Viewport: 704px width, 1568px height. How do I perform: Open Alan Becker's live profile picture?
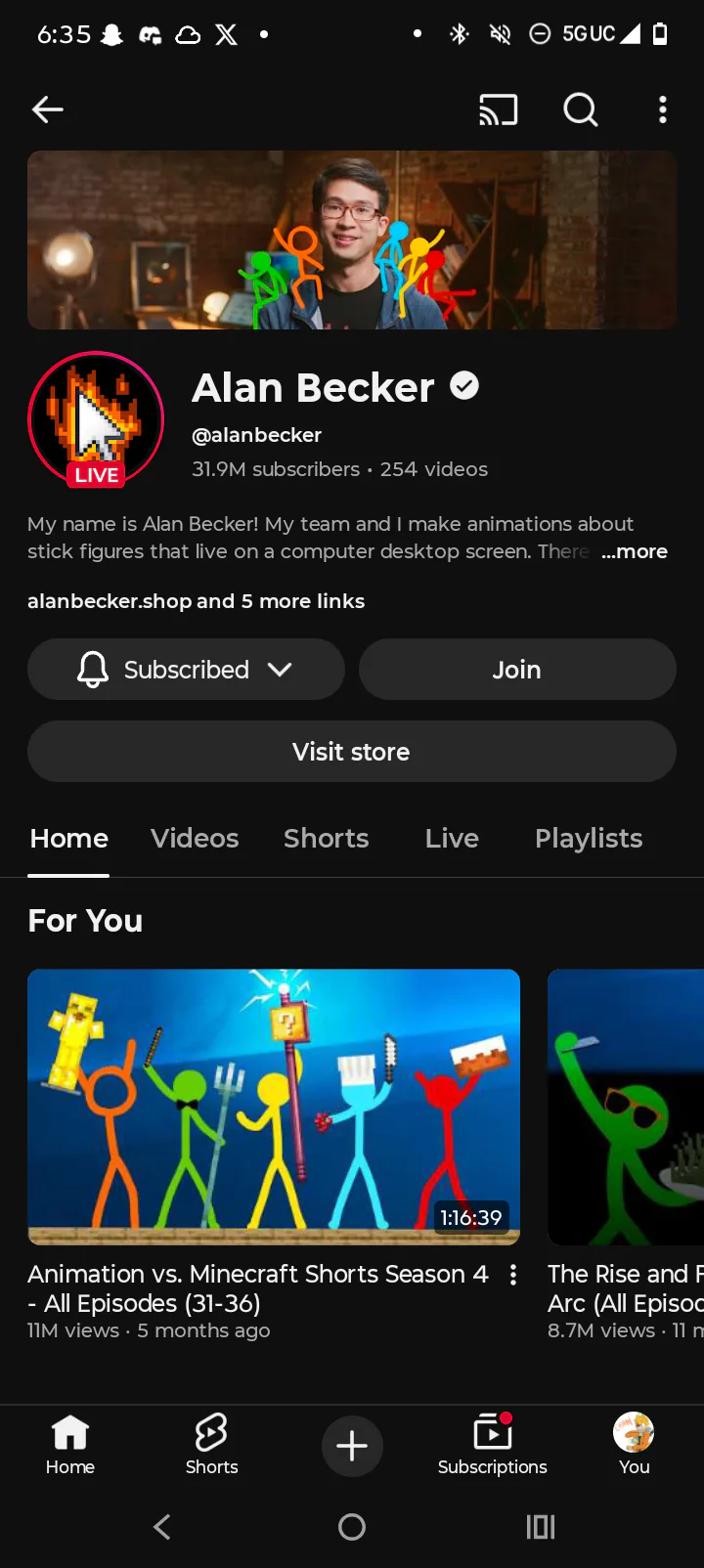point(96,420)
